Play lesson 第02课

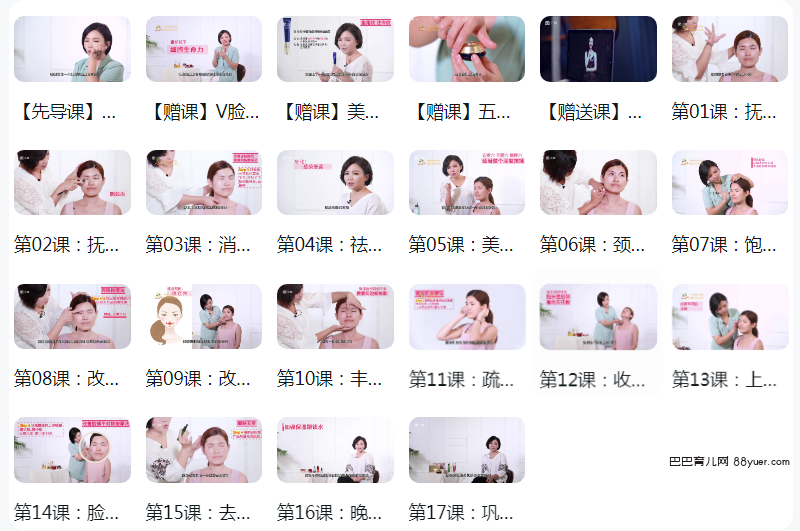[x=72, y=182]
